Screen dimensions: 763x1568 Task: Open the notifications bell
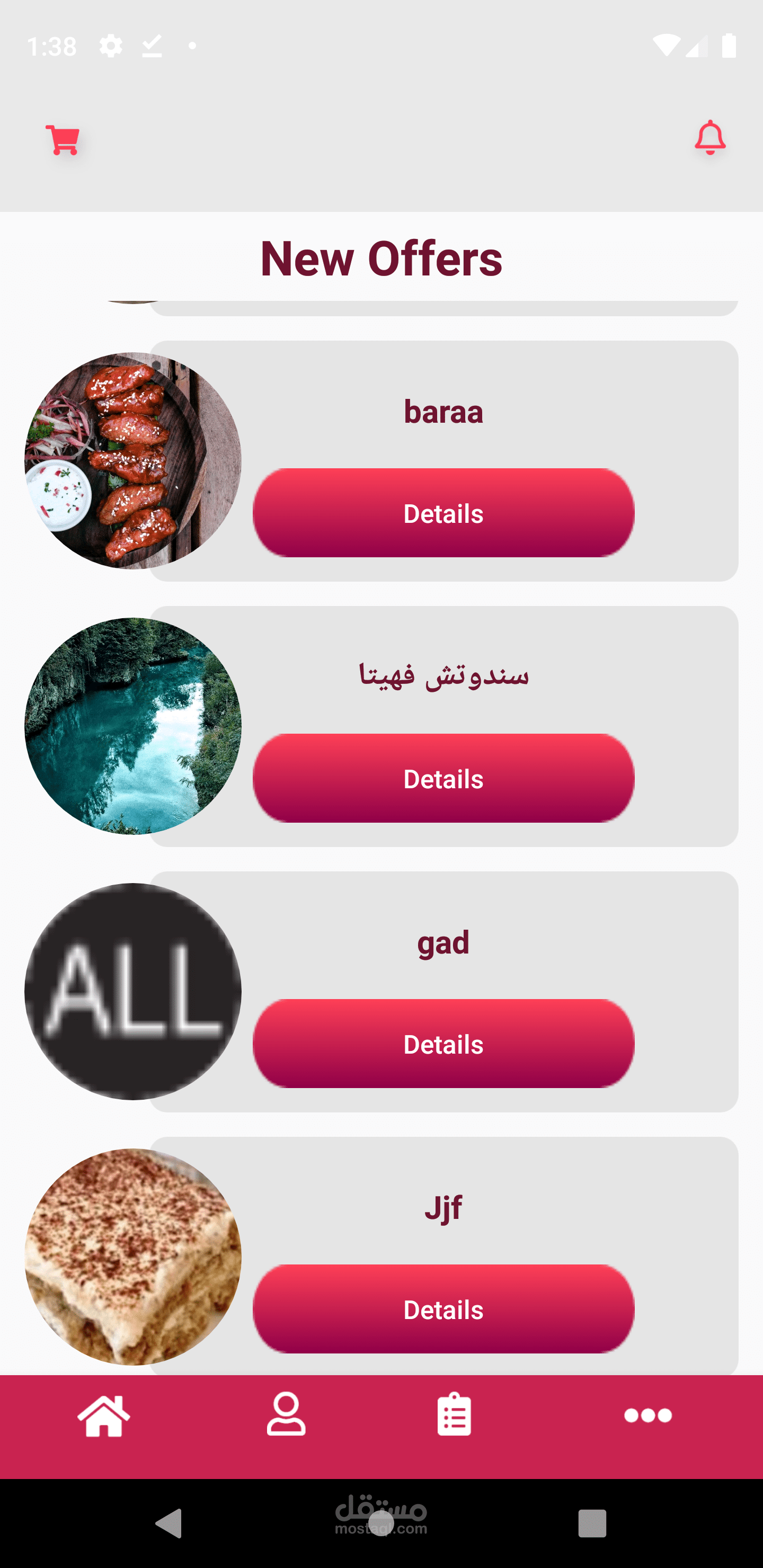pos(709,138)
